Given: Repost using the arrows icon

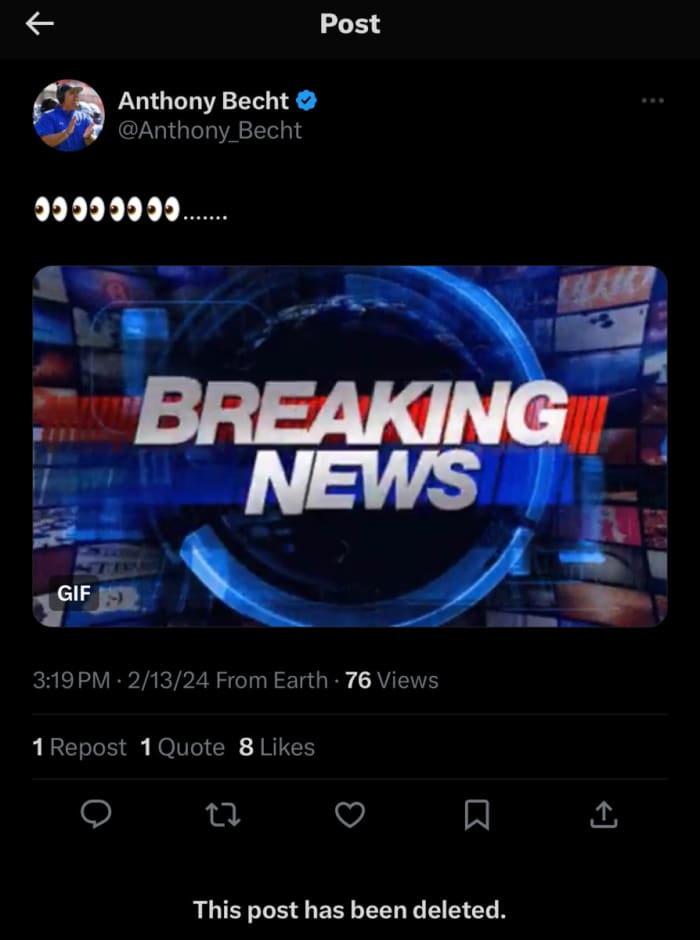Looking at the screenshot, I should pyautogui.click(x=222, y=816).
